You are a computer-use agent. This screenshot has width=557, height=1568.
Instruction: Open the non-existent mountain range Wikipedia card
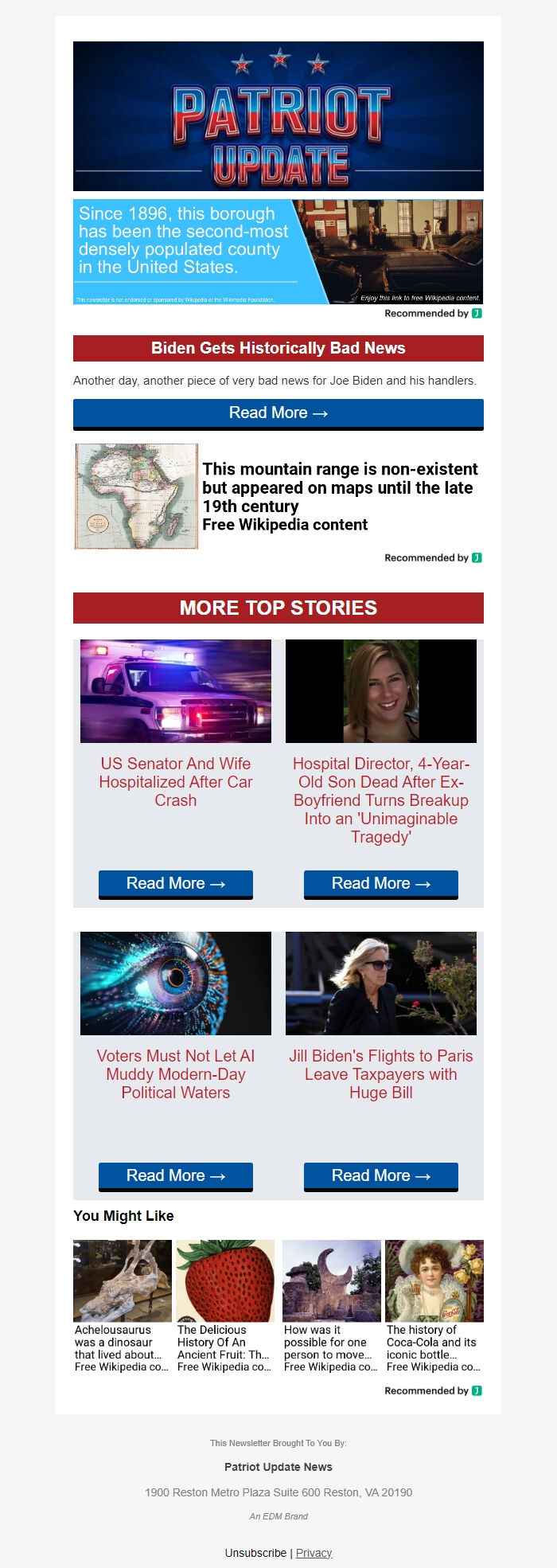pos(278,496)
